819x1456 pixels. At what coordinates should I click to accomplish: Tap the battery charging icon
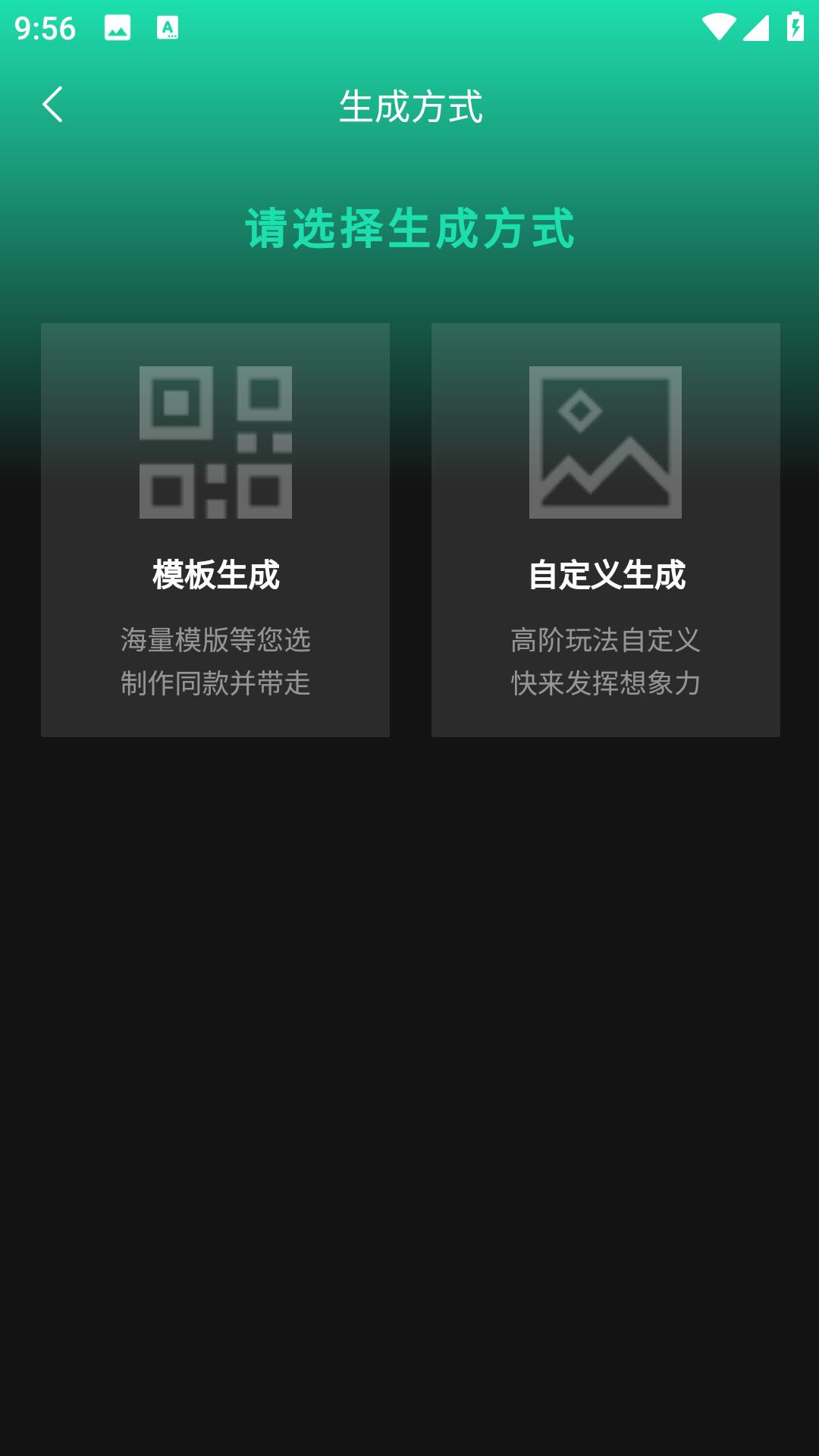click(x=794, y=28)
